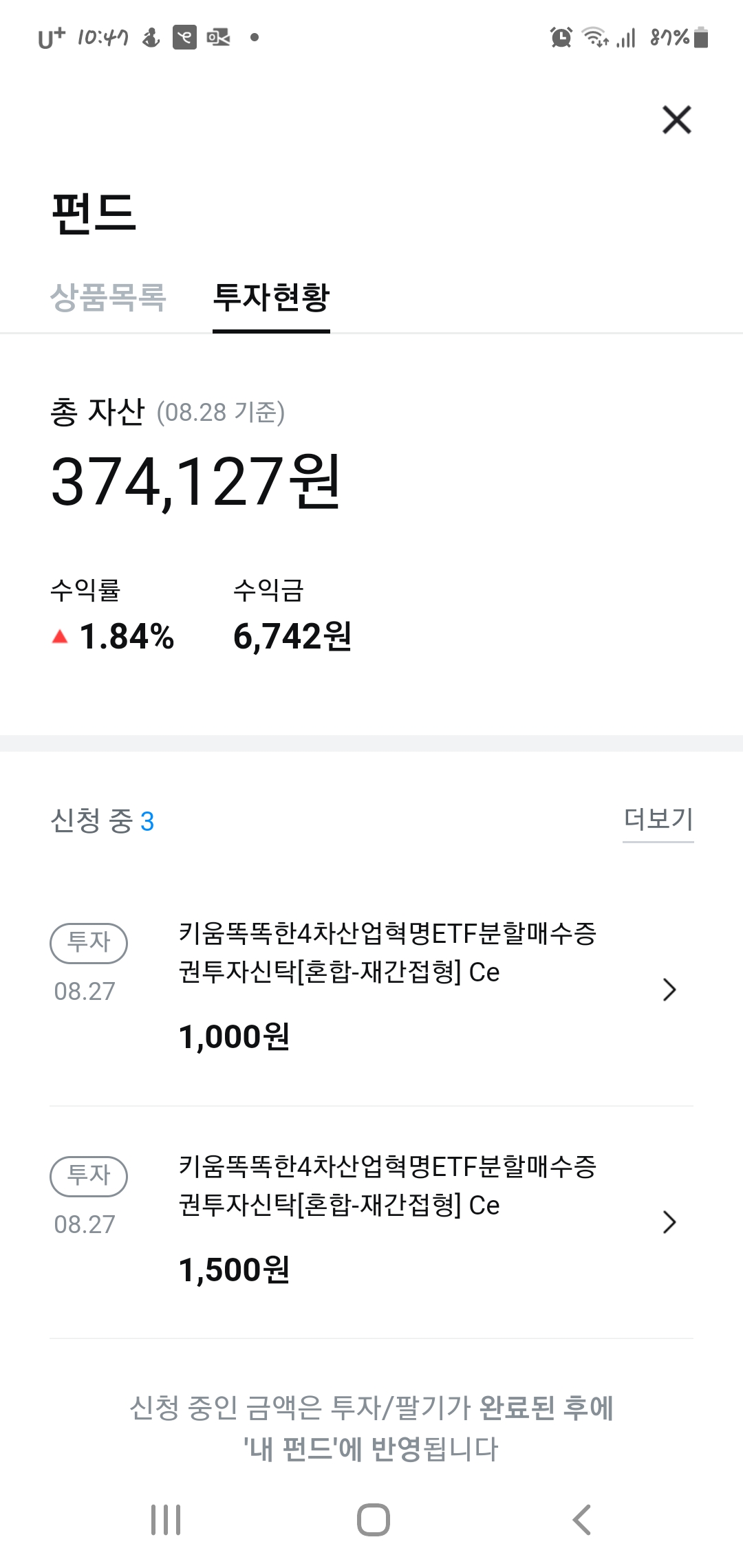Image resolution: width=743 pixels, height=1568 pixels.
Task: Tap 더보기 to see all pending requests
Action: pyautogui.click(x=658, y=820)
